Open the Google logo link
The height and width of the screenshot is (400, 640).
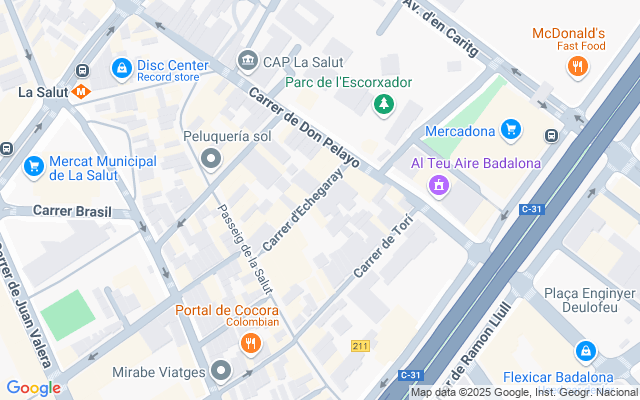click(x=33, y=388)
